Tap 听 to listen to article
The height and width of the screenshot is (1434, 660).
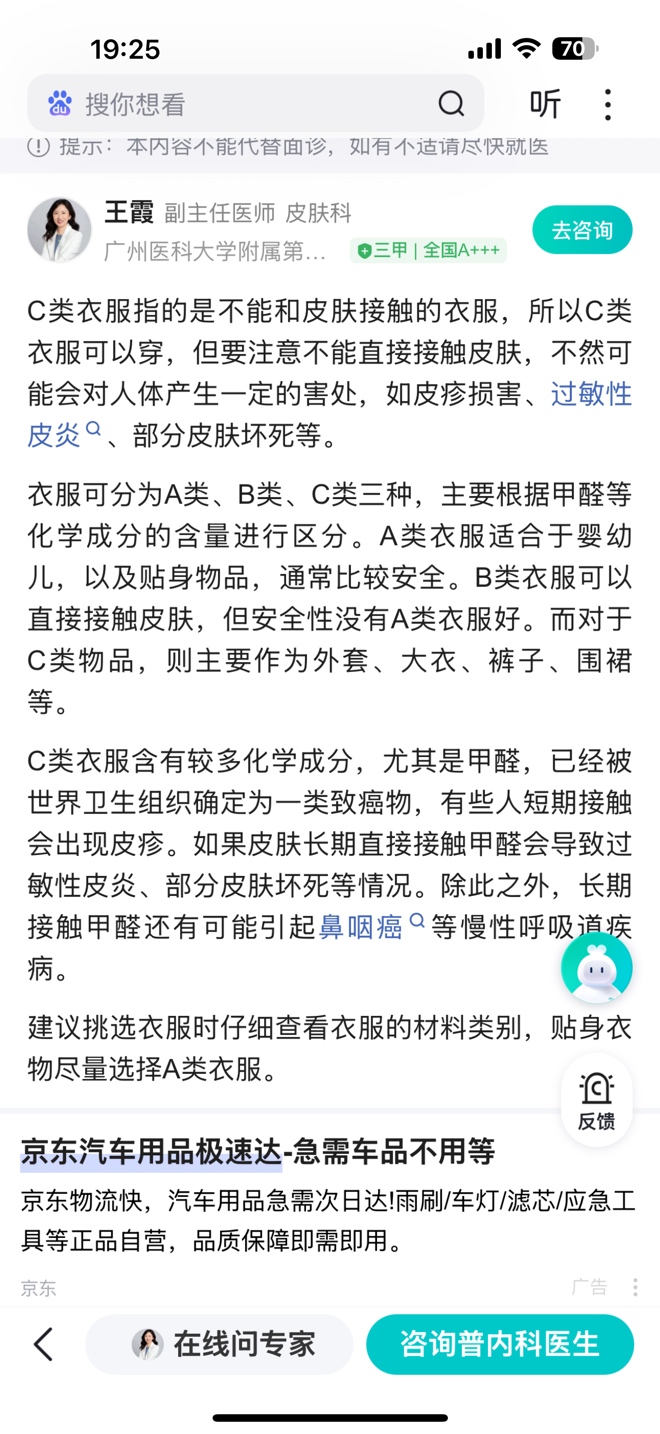pos(545,104)
